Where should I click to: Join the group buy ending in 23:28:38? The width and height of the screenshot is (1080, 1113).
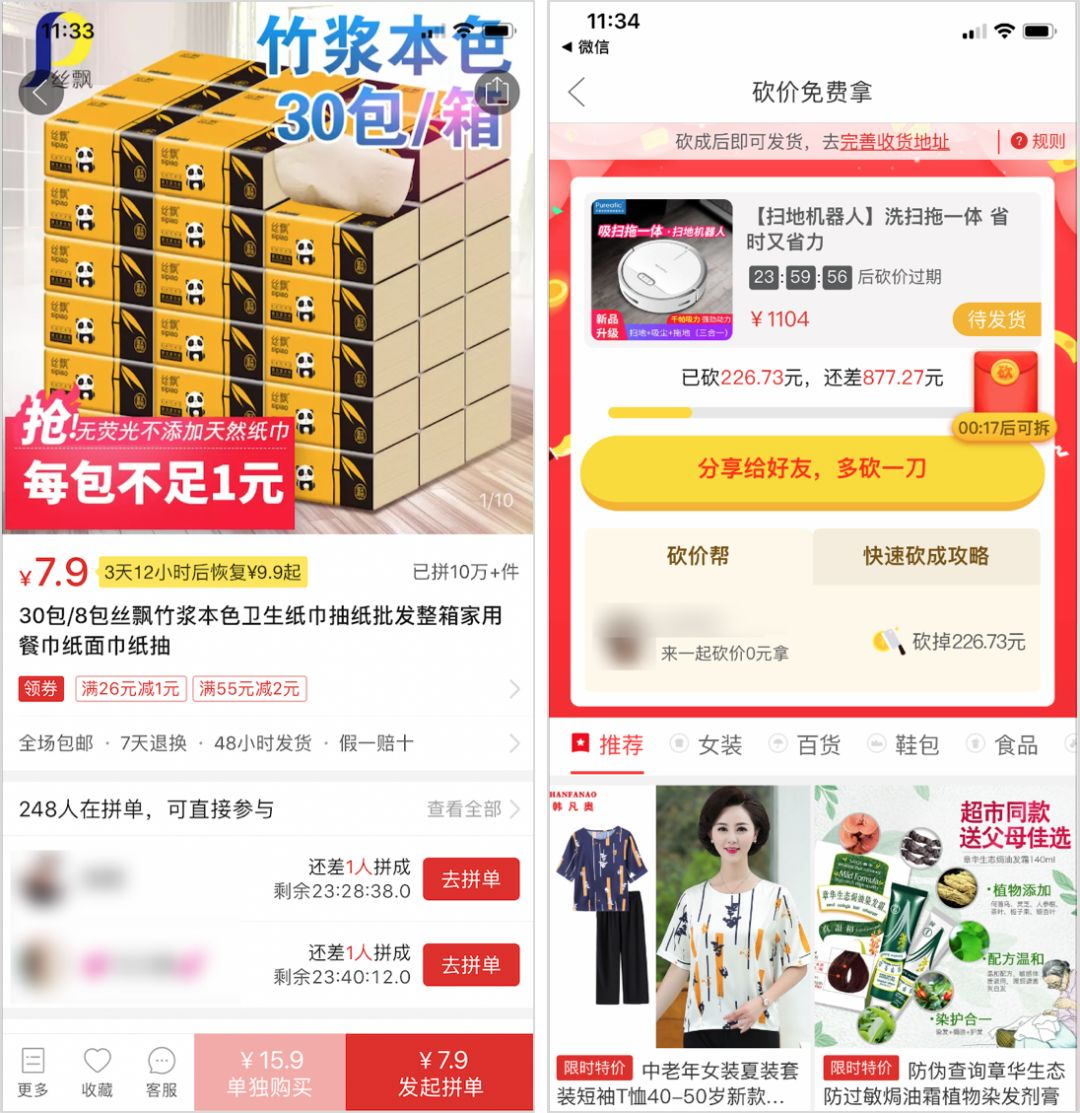[471, 879]
